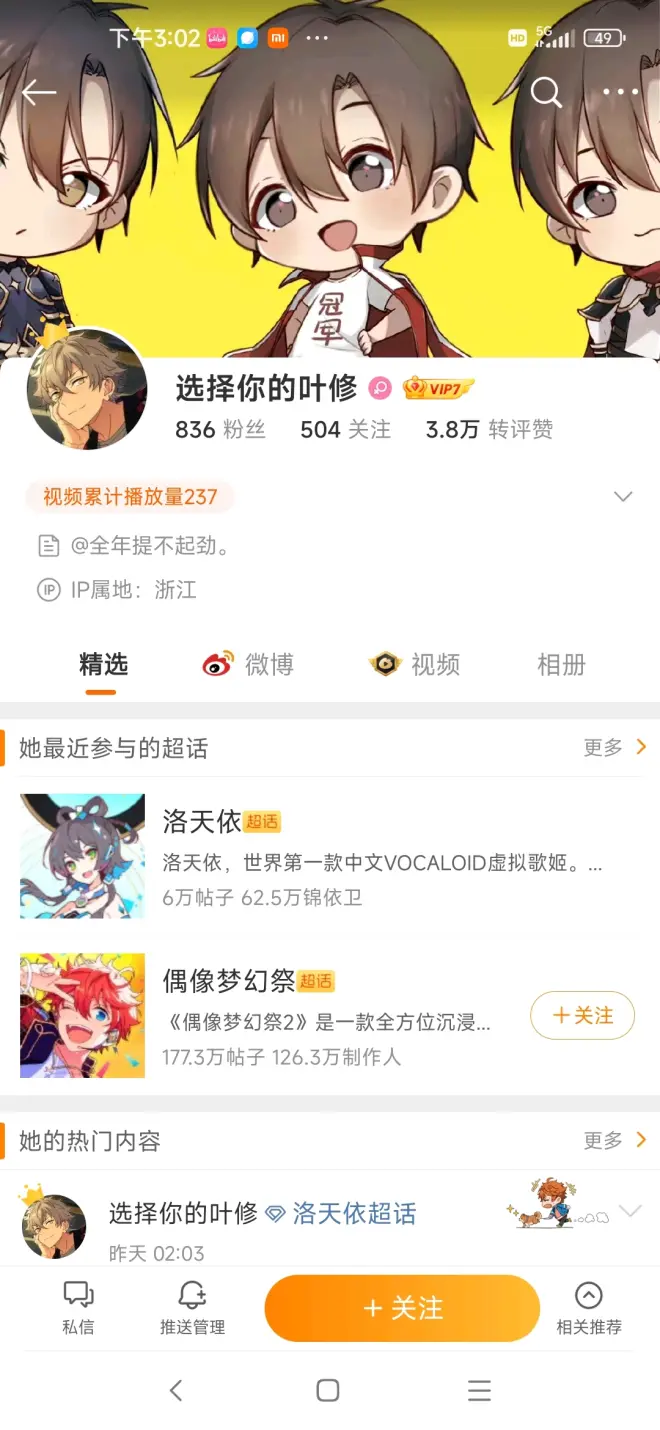Open the profile avatar of 选择你的叶修
660x1430 pixels.
coord(87,390)
